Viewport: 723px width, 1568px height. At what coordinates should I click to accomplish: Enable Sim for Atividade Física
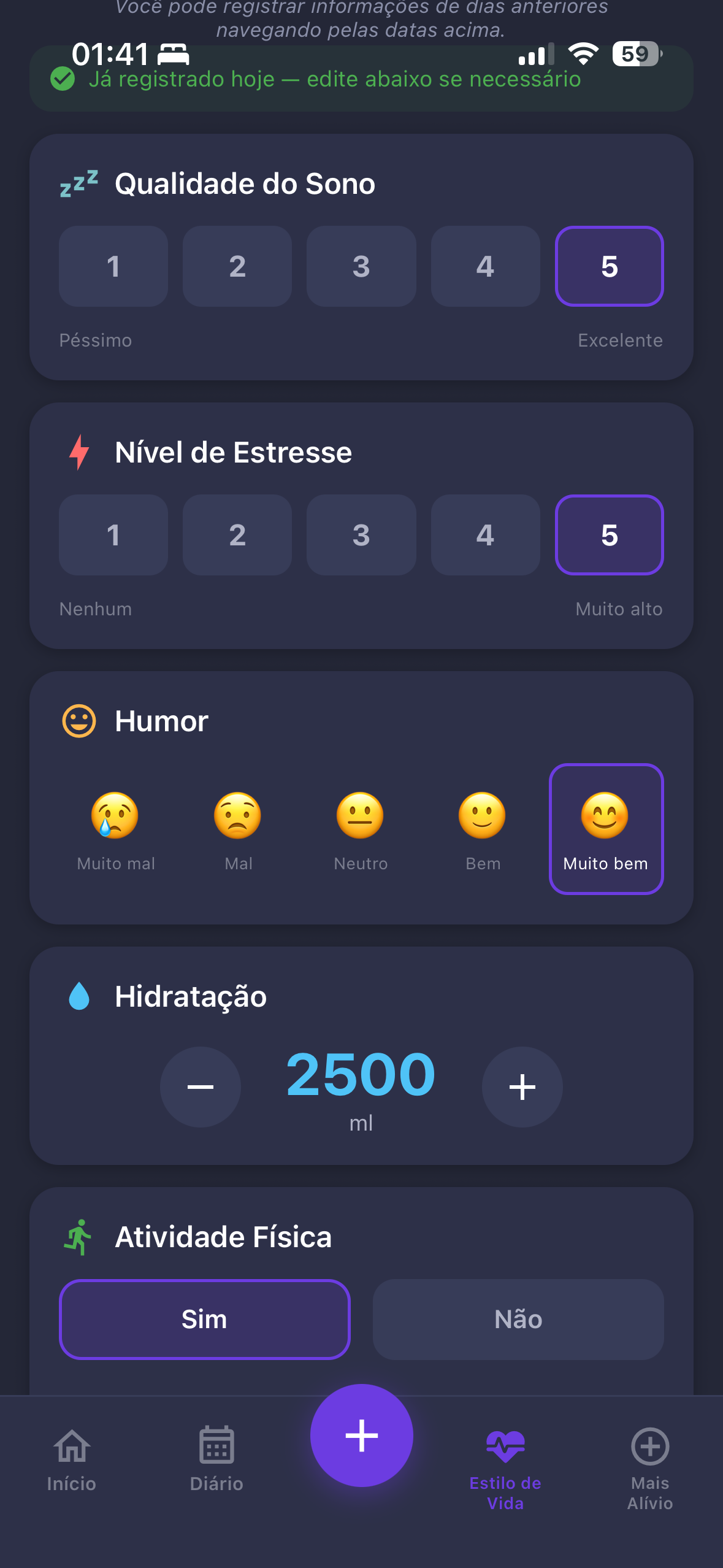(204, 1320)
